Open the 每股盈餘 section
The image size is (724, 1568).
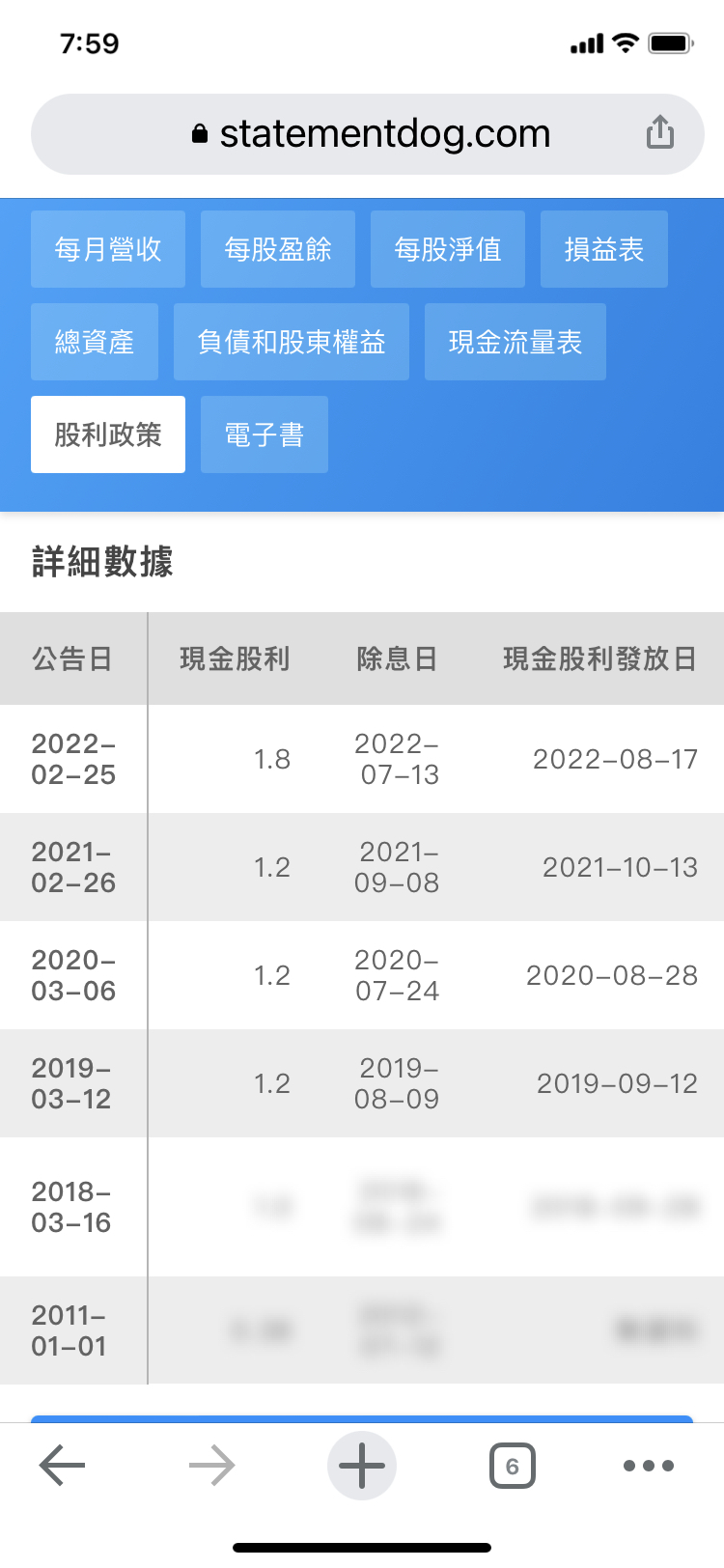[278, 249]
